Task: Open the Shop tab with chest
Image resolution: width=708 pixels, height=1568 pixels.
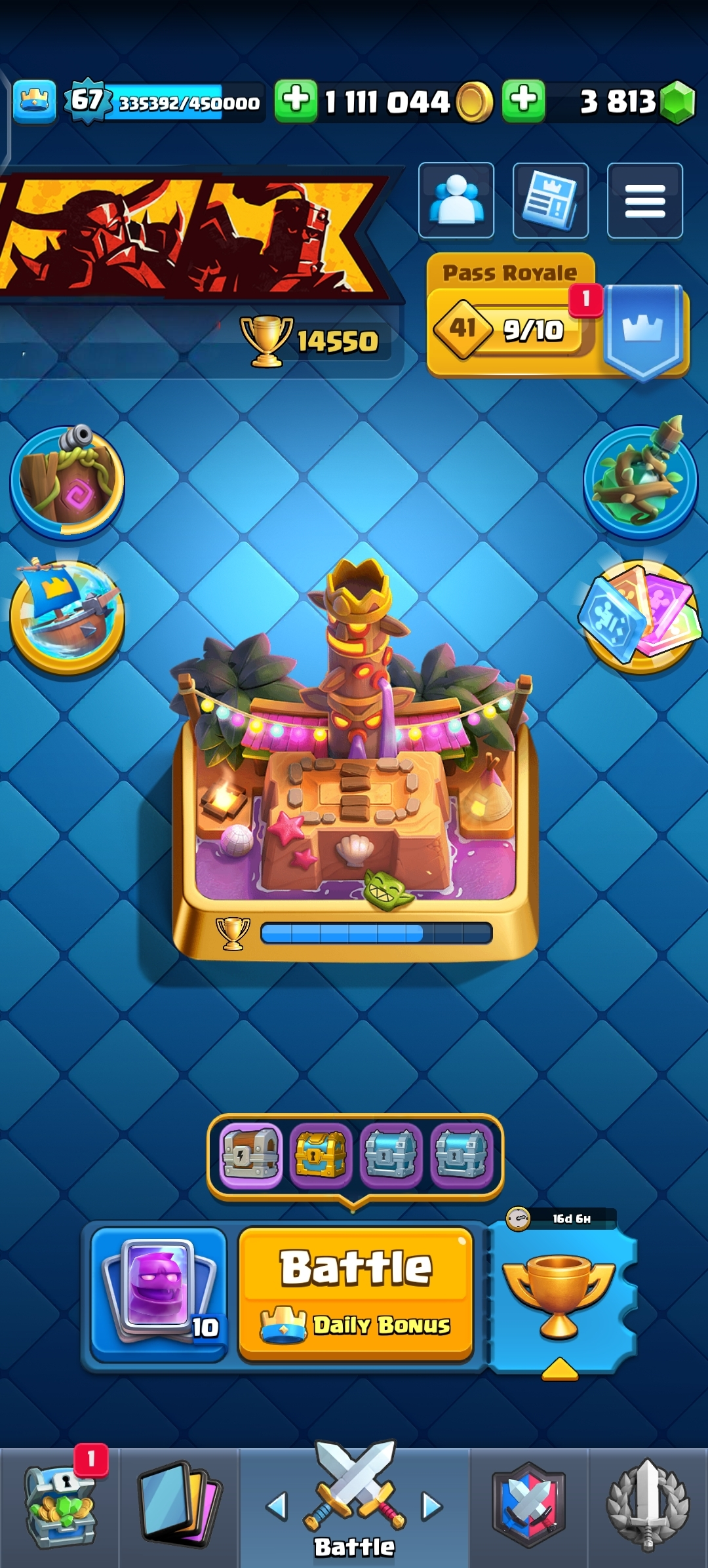Action: click(60, 1508)
